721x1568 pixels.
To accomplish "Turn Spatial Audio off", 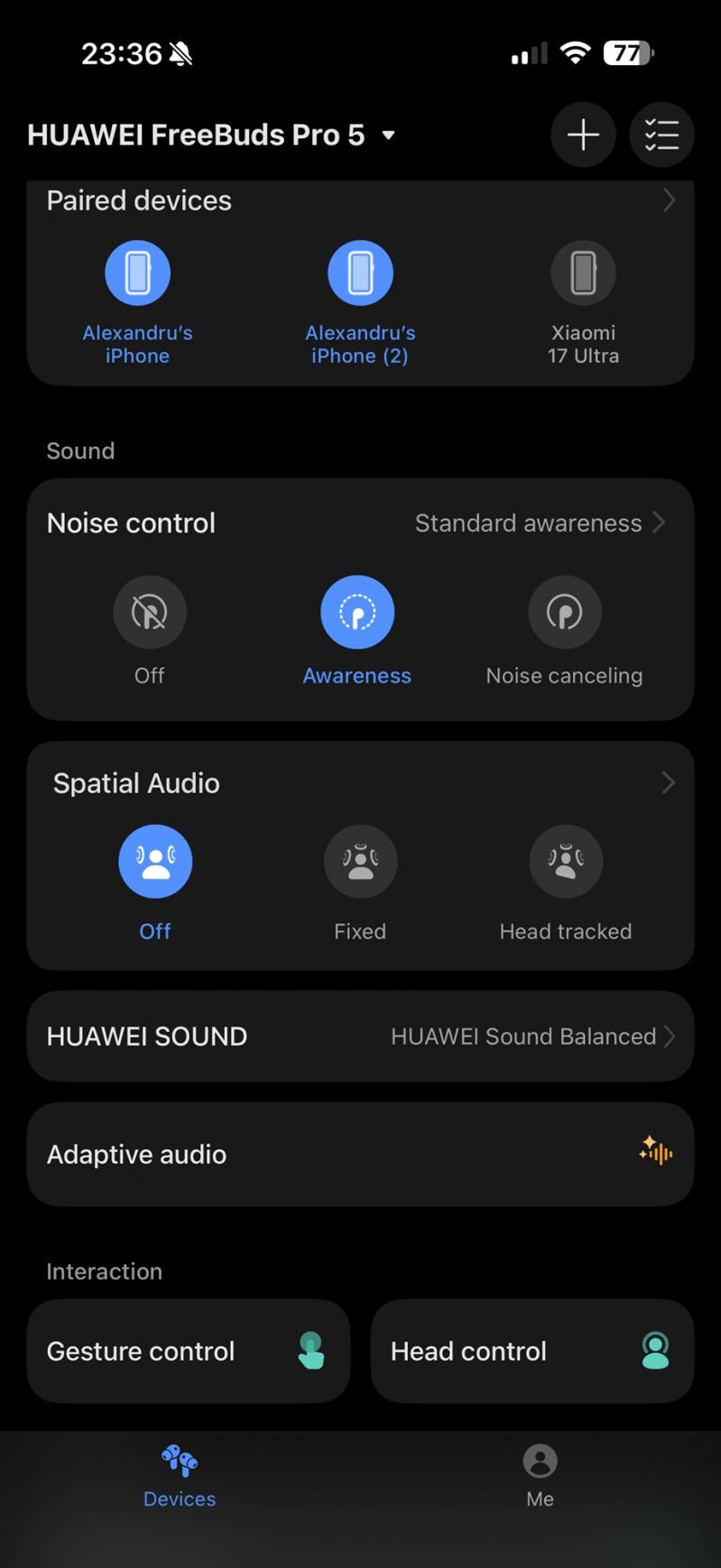I will pos(154,861).
